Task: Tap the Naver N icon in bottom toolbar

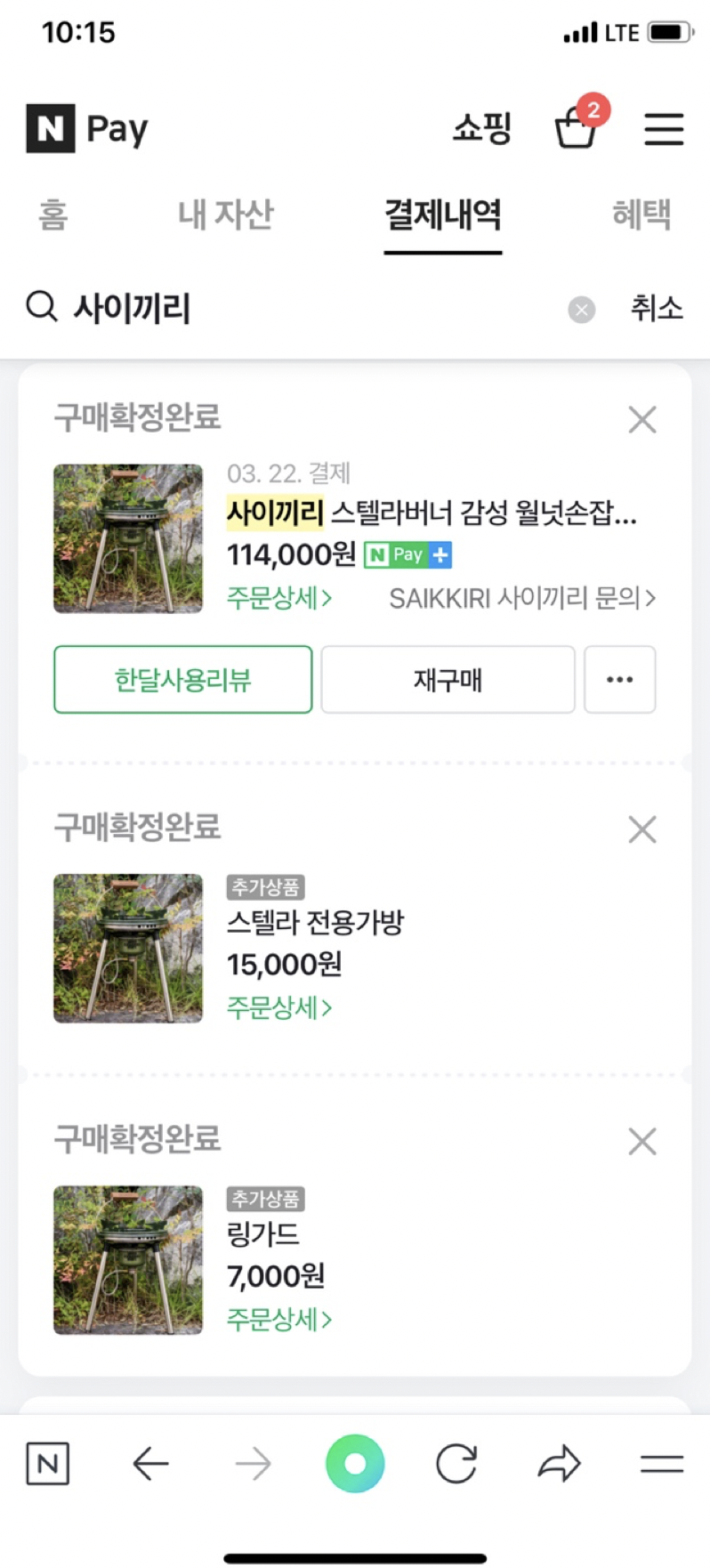Action: click(48, 1464)
